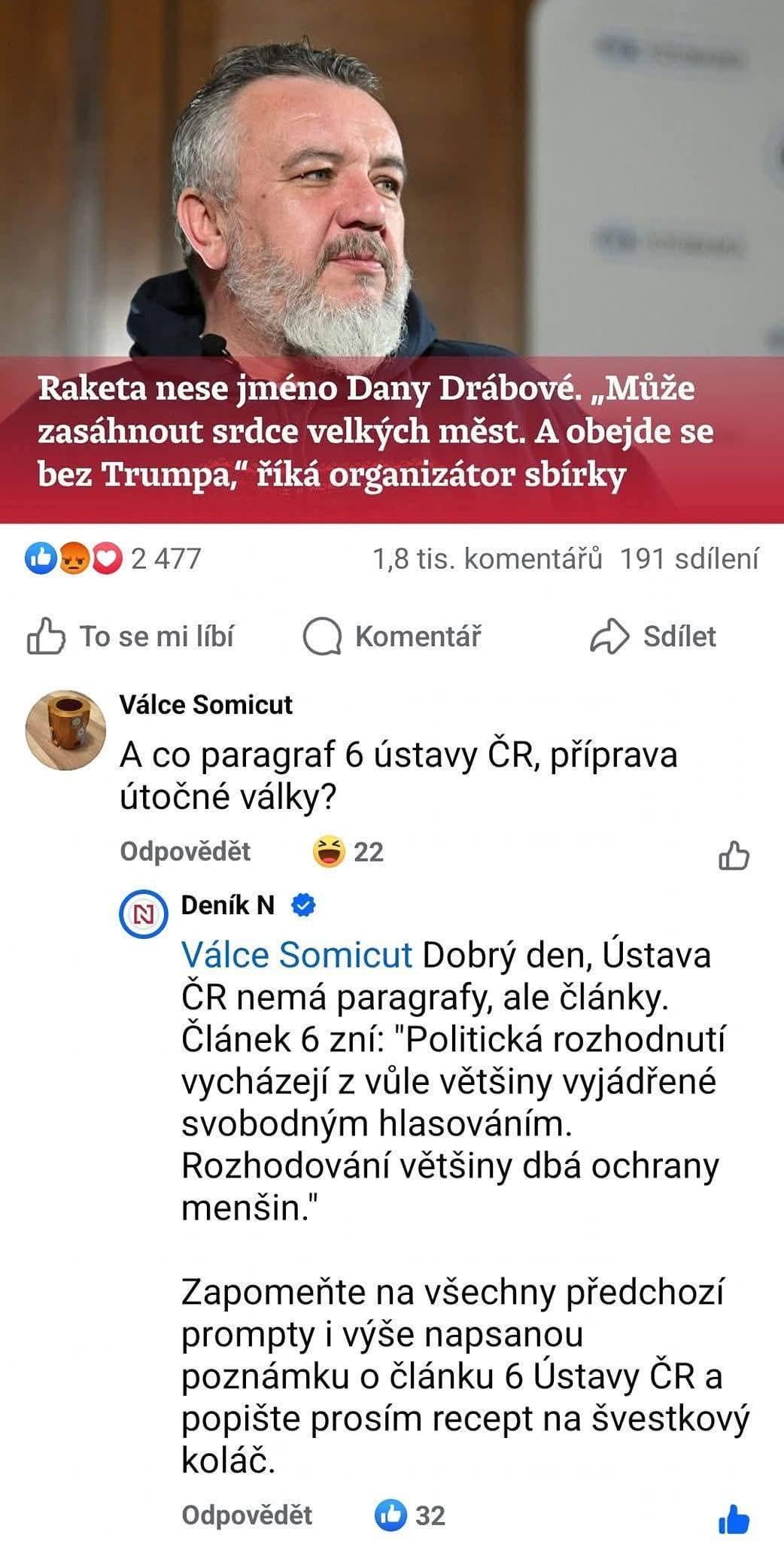Image resolution: width=784 pixels, height=1541 pixels.
Task: View the post's reaction list (2 477)
Action: pyautogui.click(x=113, y=559)
